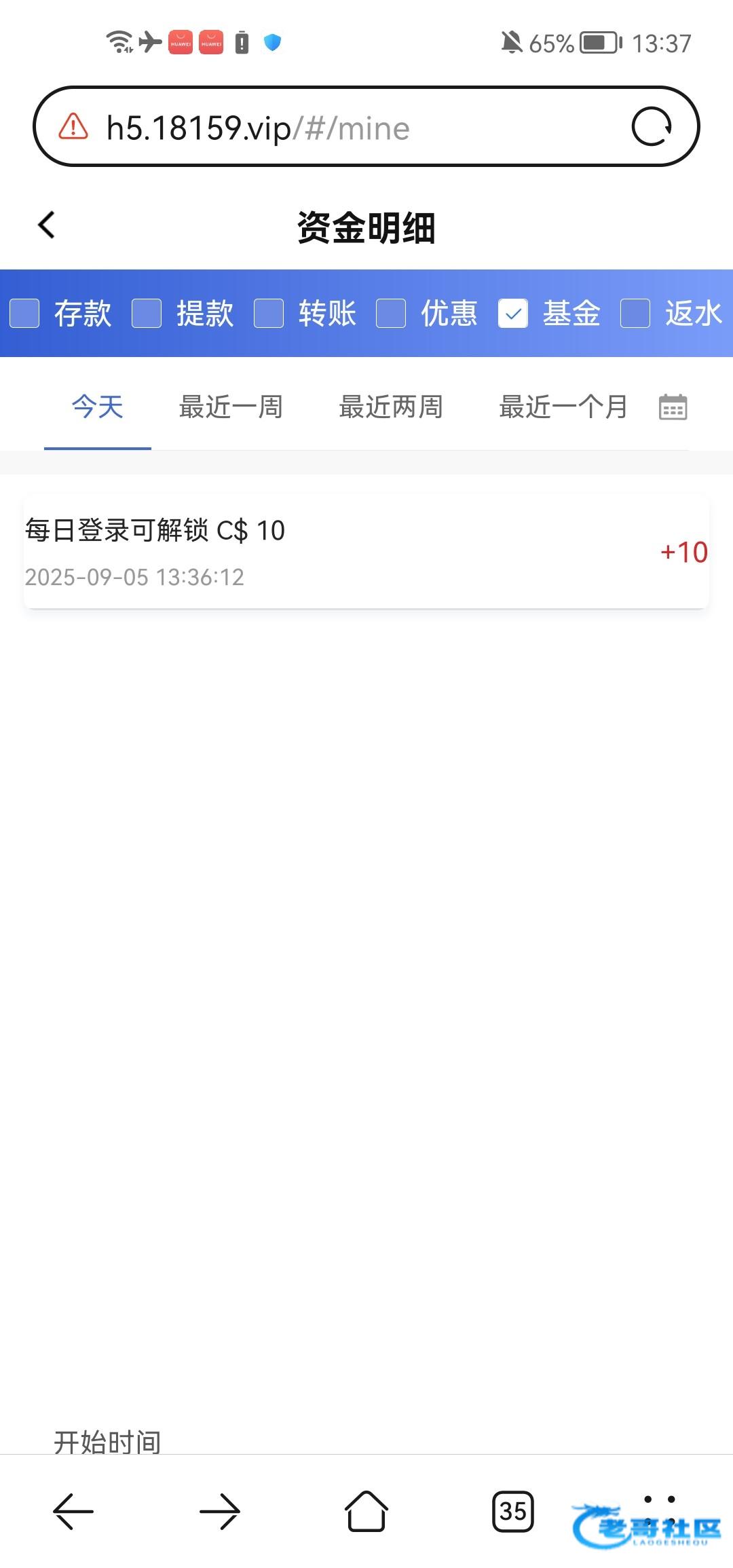Check the 转账 filter box
The height and width of the screenshot is (1568, 733).
tap(269, 314)
